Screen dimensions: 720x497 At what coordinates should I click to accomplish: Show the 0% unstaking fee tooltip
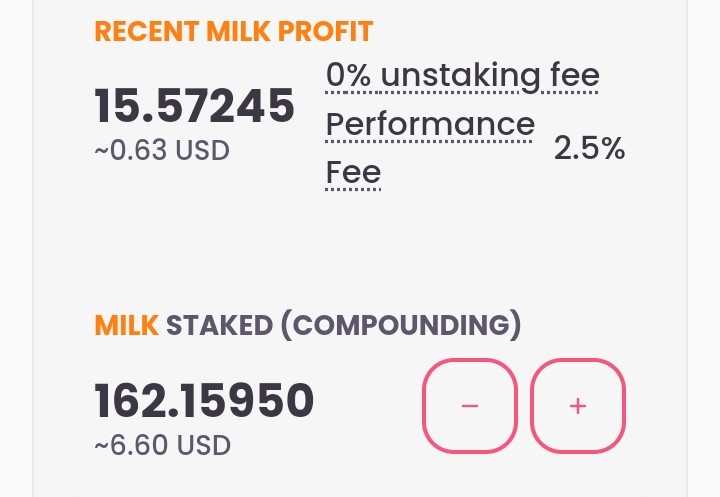[462, 76]
